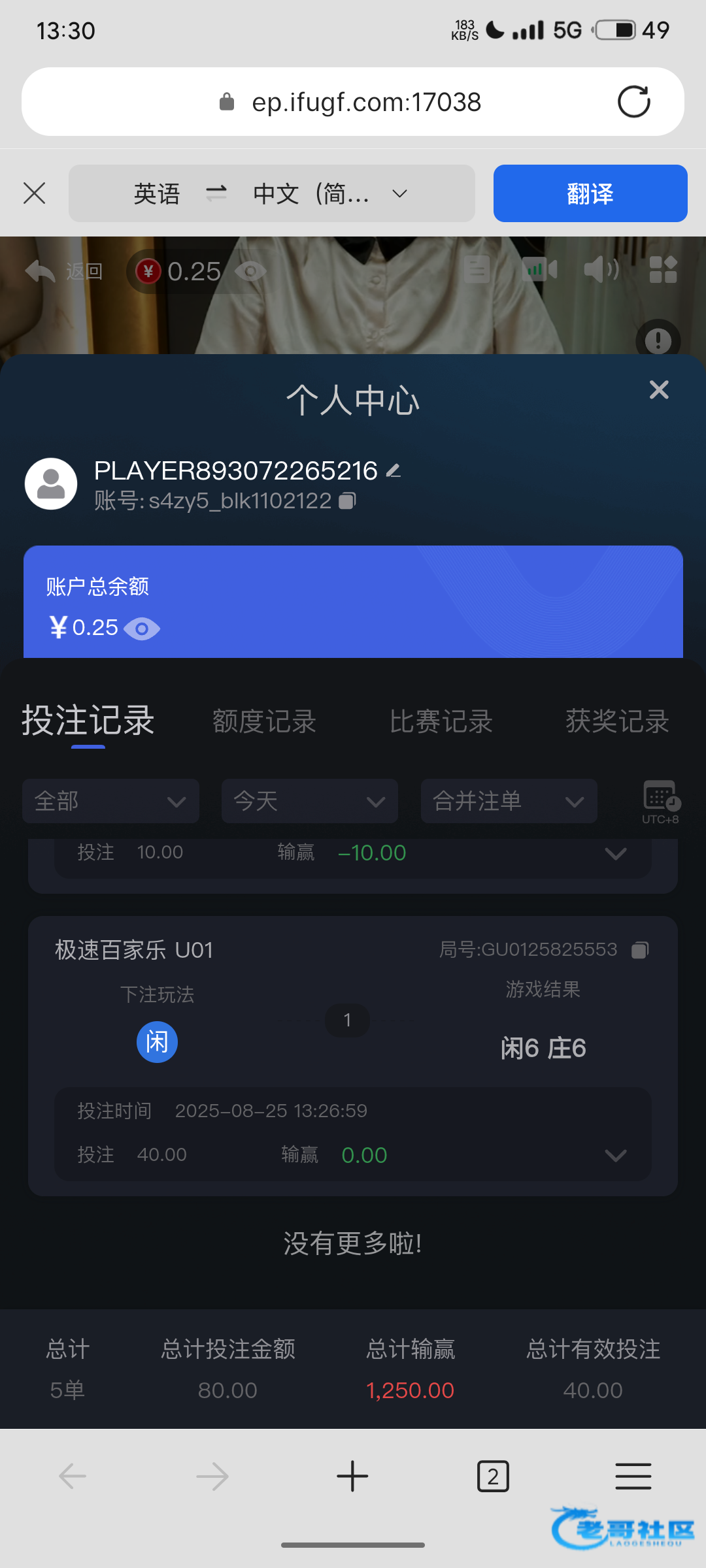Open the browser tabs switcher
Screen dimensions: 706x1568
point(493,1477)
